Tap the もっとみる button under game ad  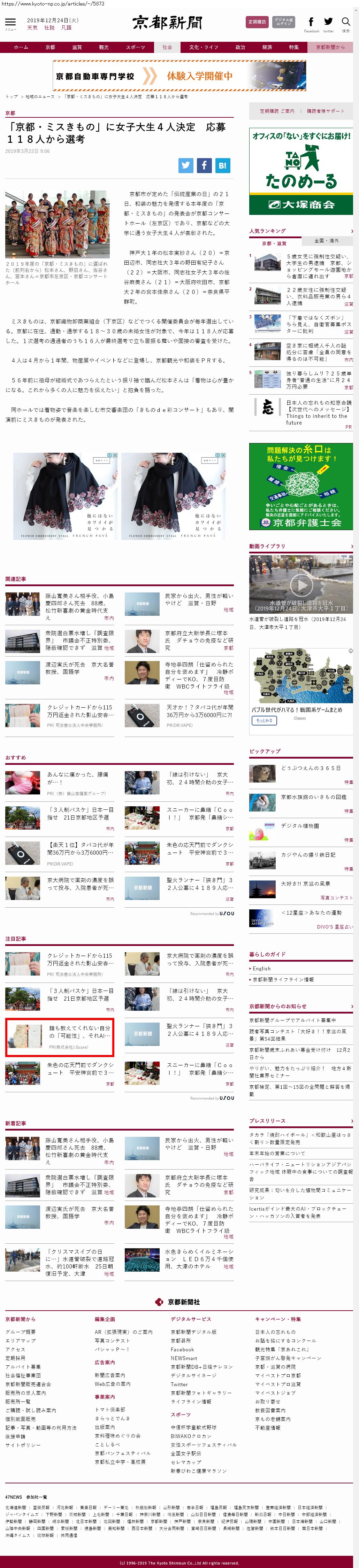tap(263, 720)
